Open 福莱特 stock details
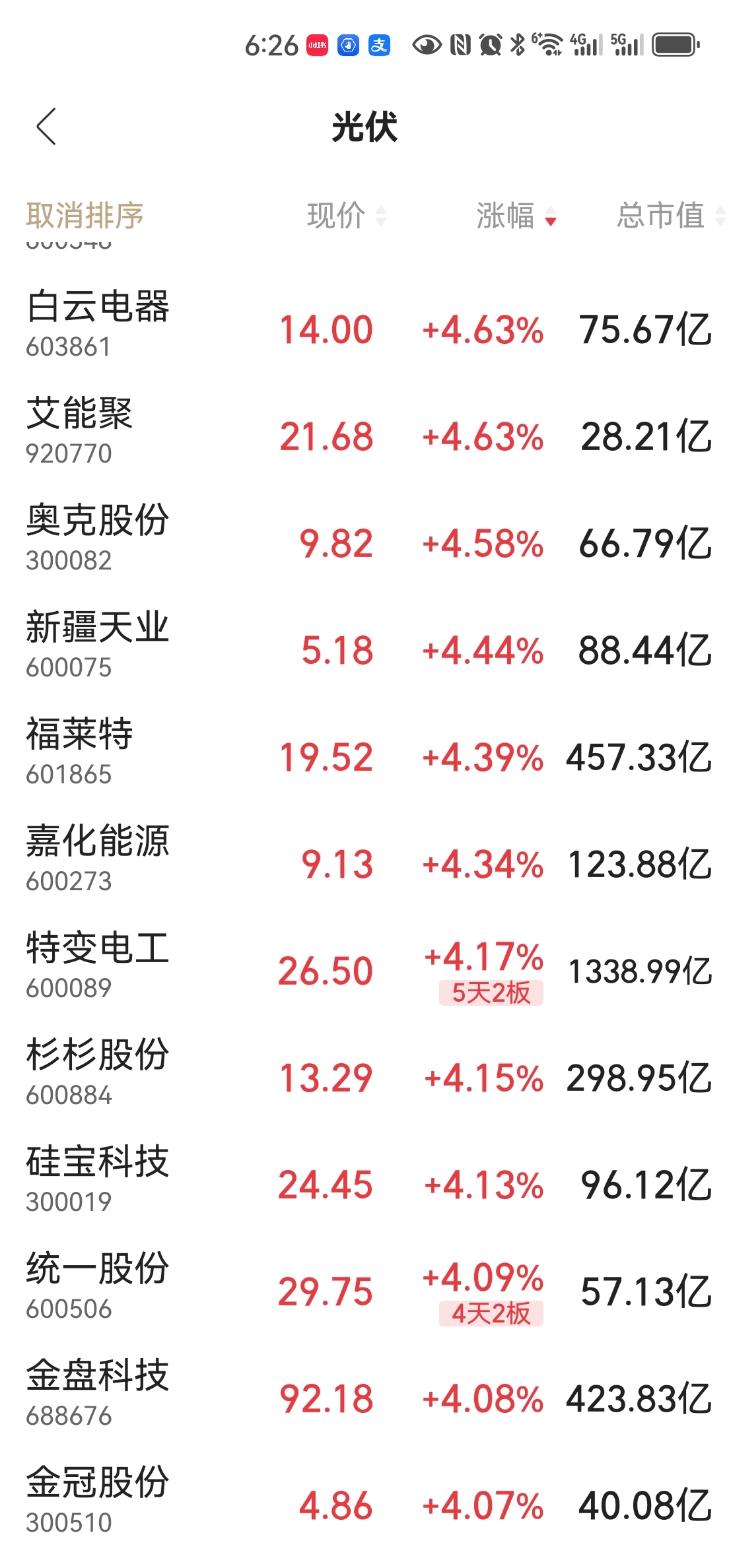 [x=79, y=750]
